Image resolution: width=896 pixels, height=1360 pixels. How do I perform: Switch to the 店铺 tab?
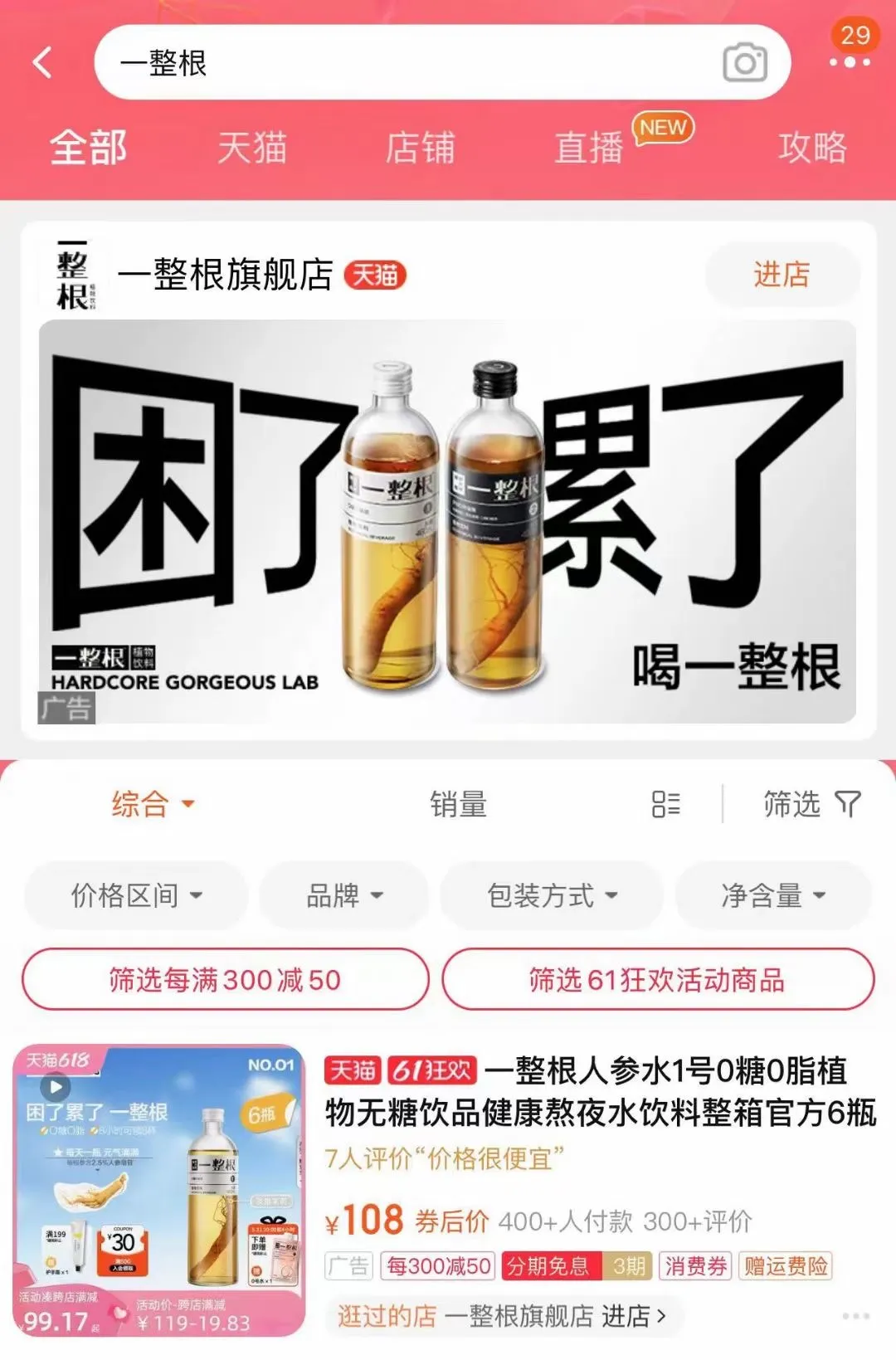point(420,149)
